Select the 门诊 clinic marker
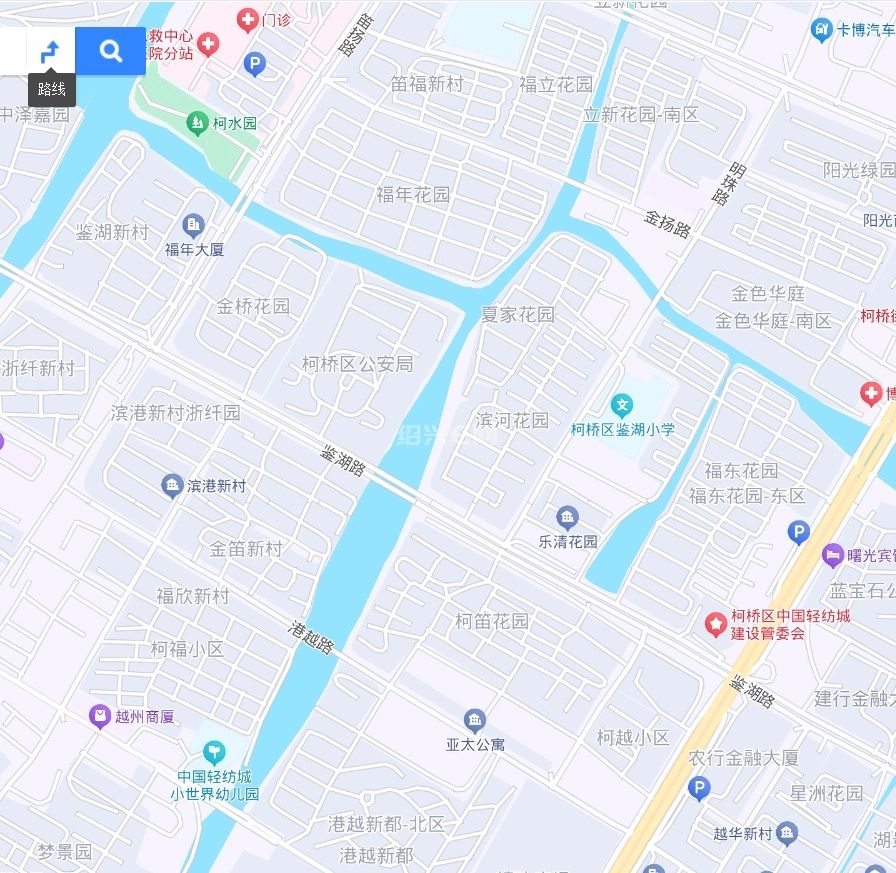 [246, 19]
